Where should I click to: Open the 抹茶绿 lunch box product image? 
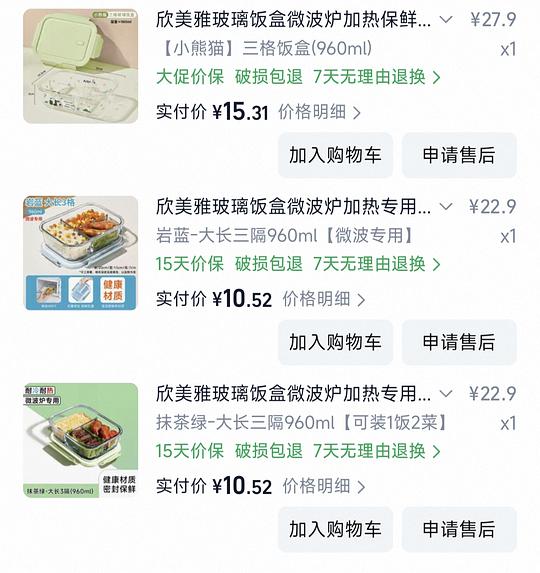80,440
